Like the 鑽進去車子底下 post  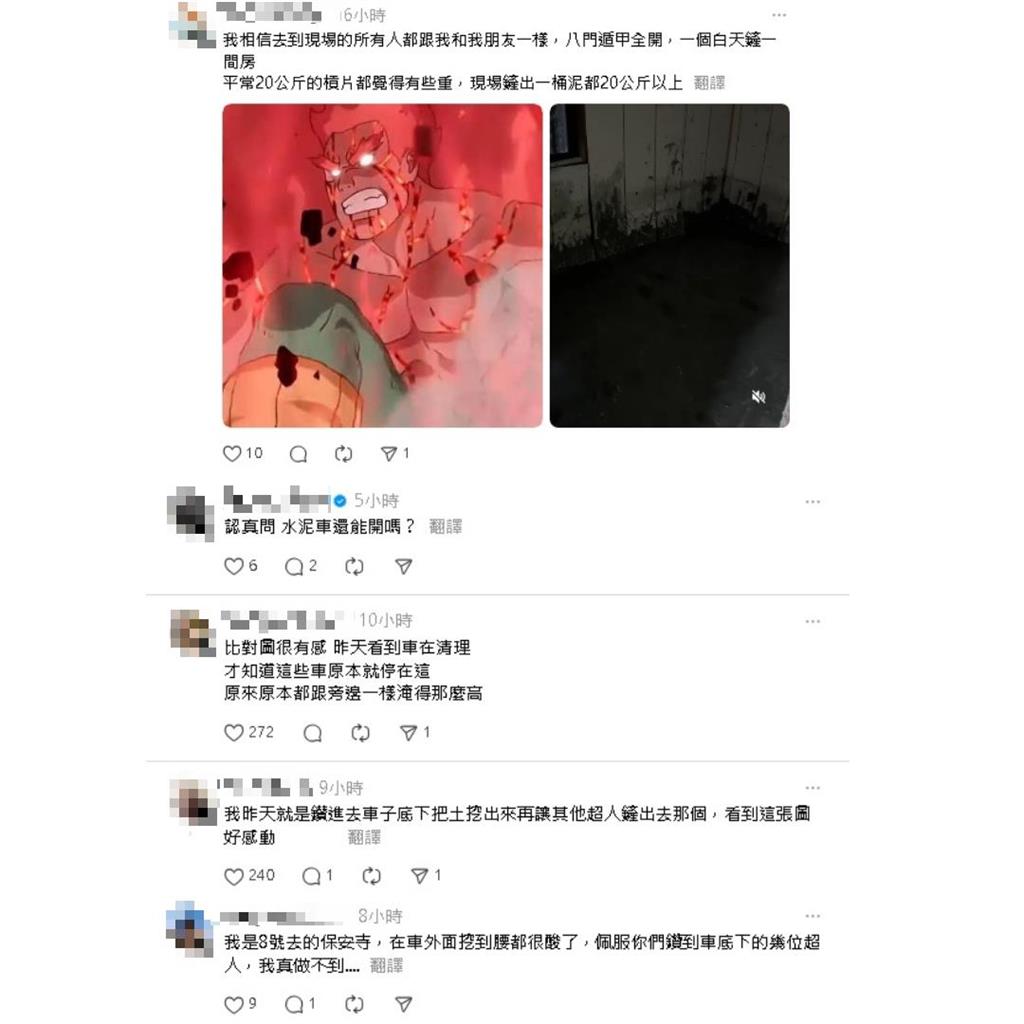pyautogui.click(x=233, y=876)
